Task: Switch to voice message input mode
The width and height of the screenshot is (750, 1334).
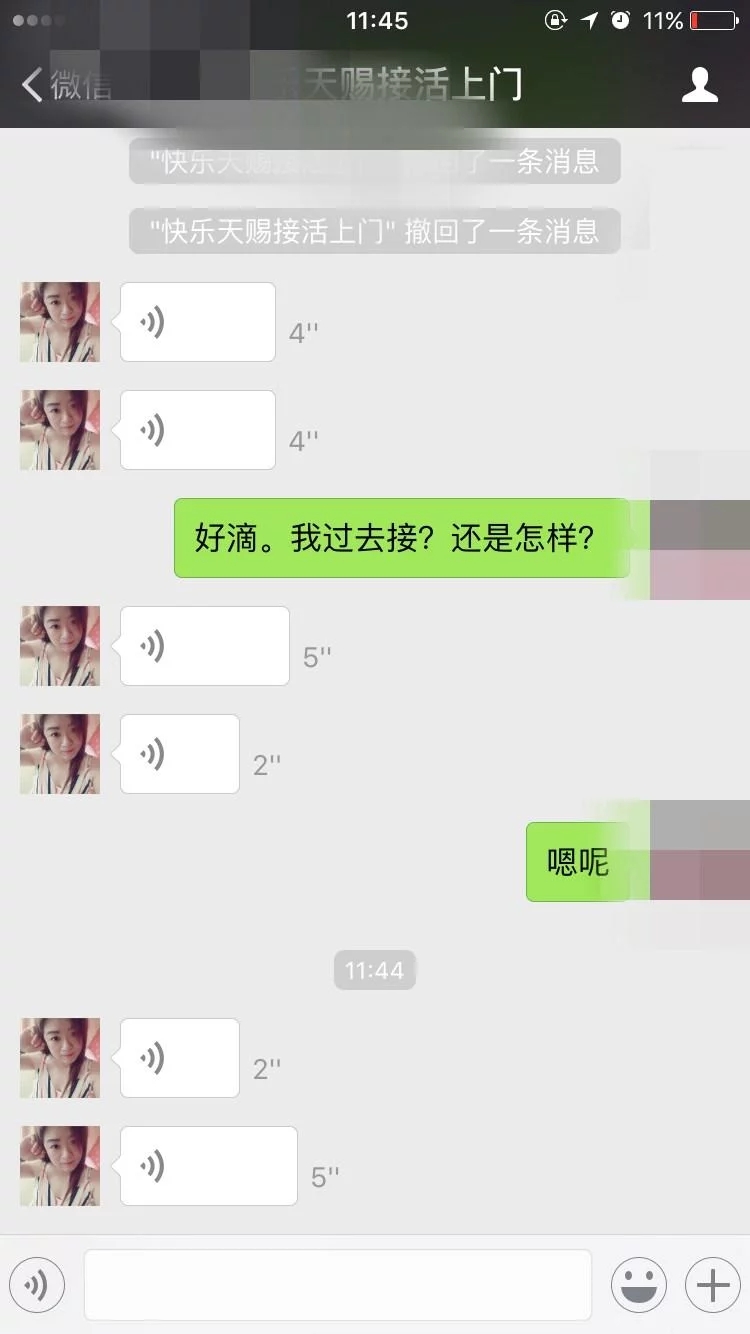Action: click(x=37, y=1285)
